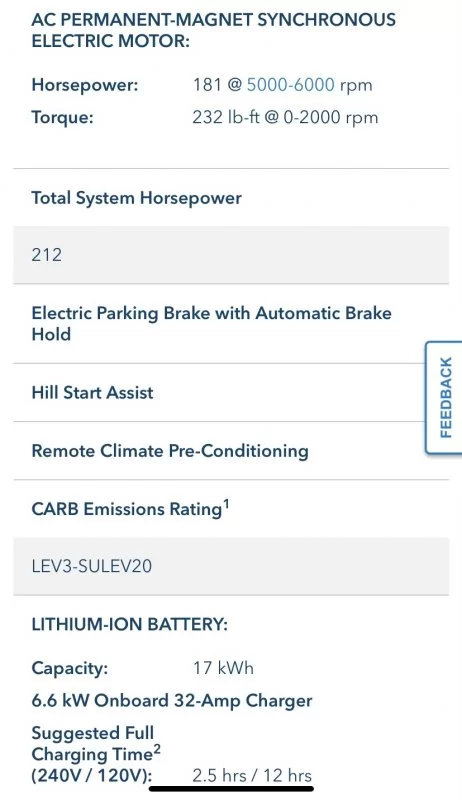Open the Feedback side tab
This screenshot has height=800, width=462.
pos(444,397)
